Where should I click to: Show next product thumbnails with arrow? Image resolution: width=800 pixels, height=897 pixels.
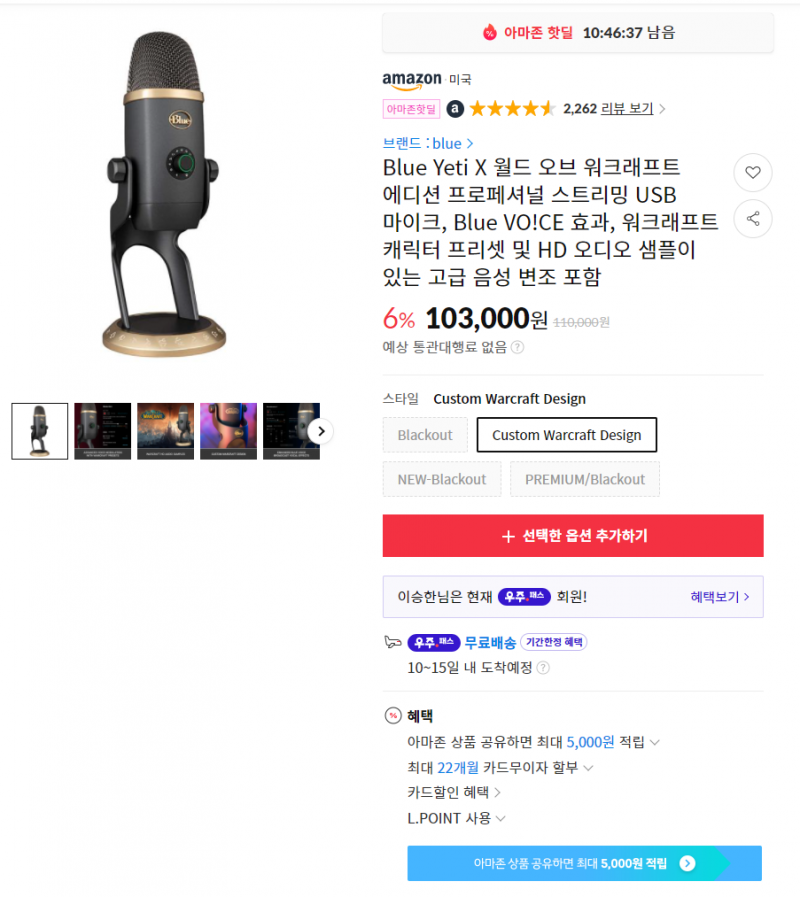[x=320, y=431]
